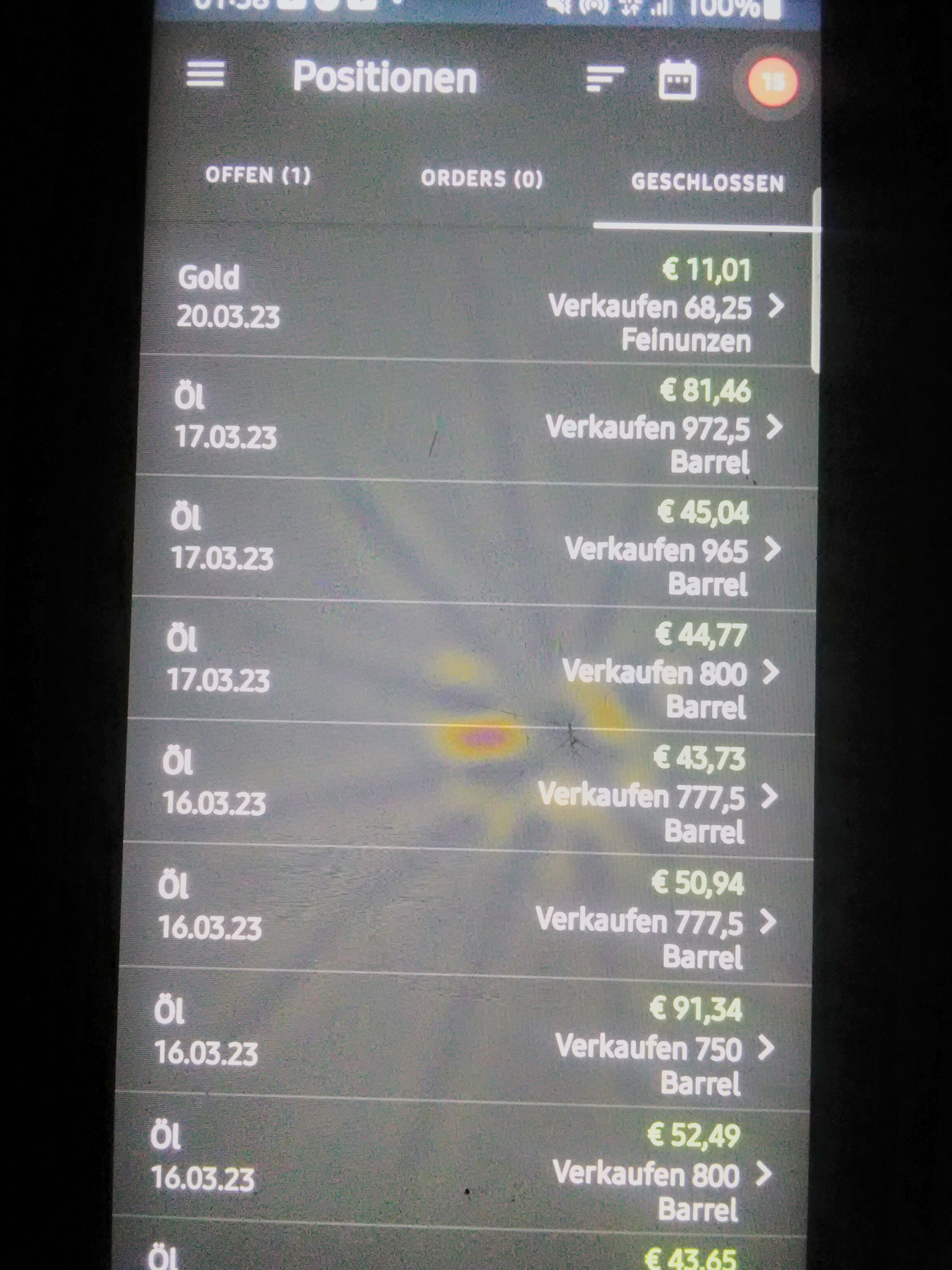
Task: Switch to the OFFEN (1) tab
Action: (x=258, y=175)
